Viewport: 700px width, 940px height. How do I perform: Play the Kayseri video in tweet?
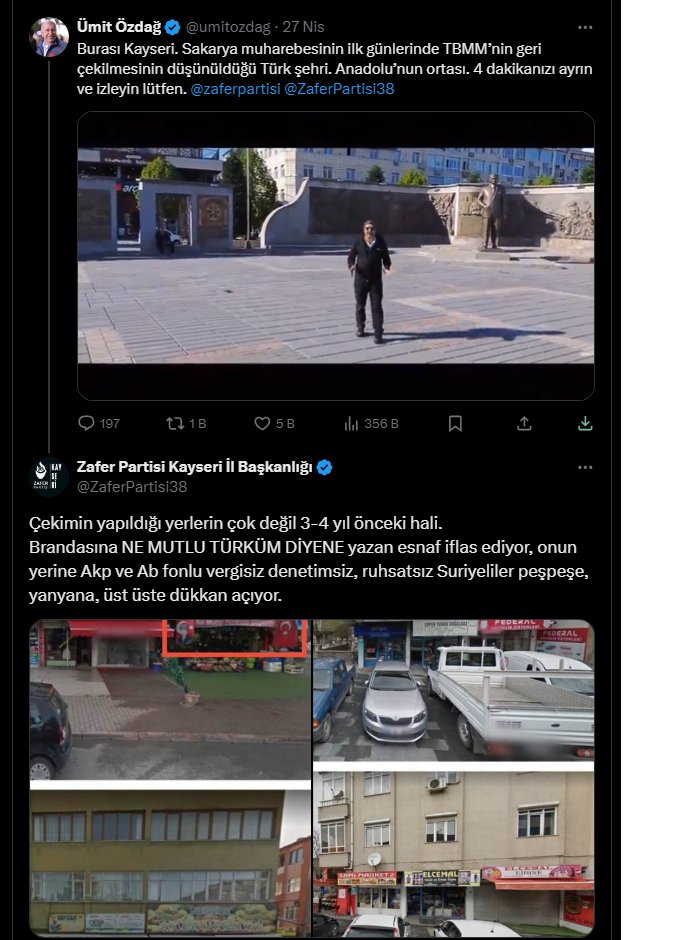coord(336,255)
